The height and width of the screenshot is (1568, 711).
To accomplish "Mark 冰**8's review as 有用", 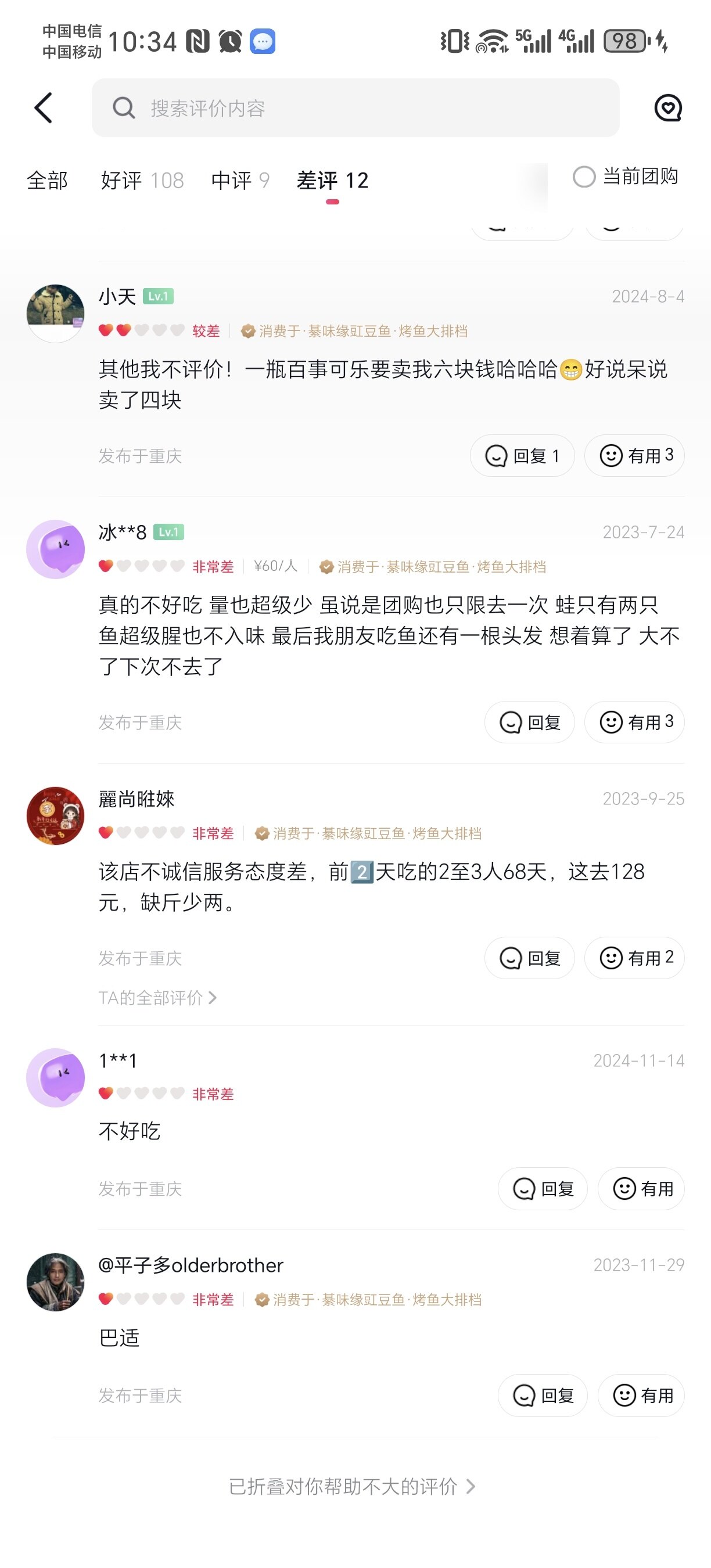I will 634,722.
